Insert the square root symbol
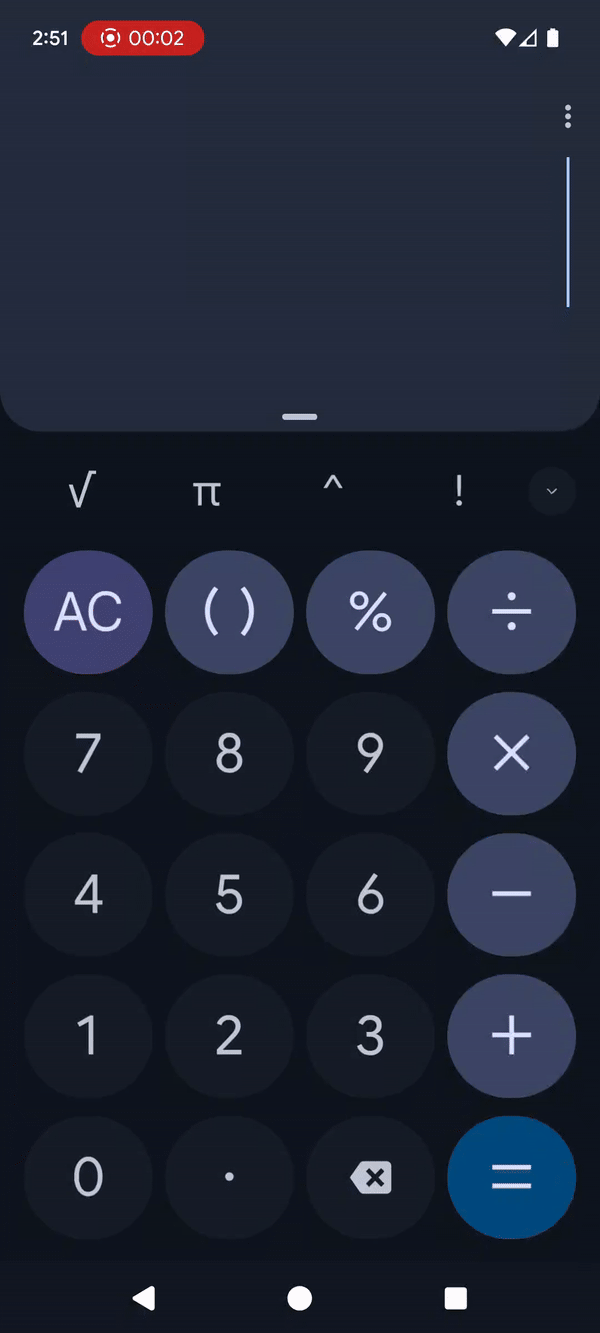Image resolution: width=600 pixels, height=1333 pixels. coord(80,491)
